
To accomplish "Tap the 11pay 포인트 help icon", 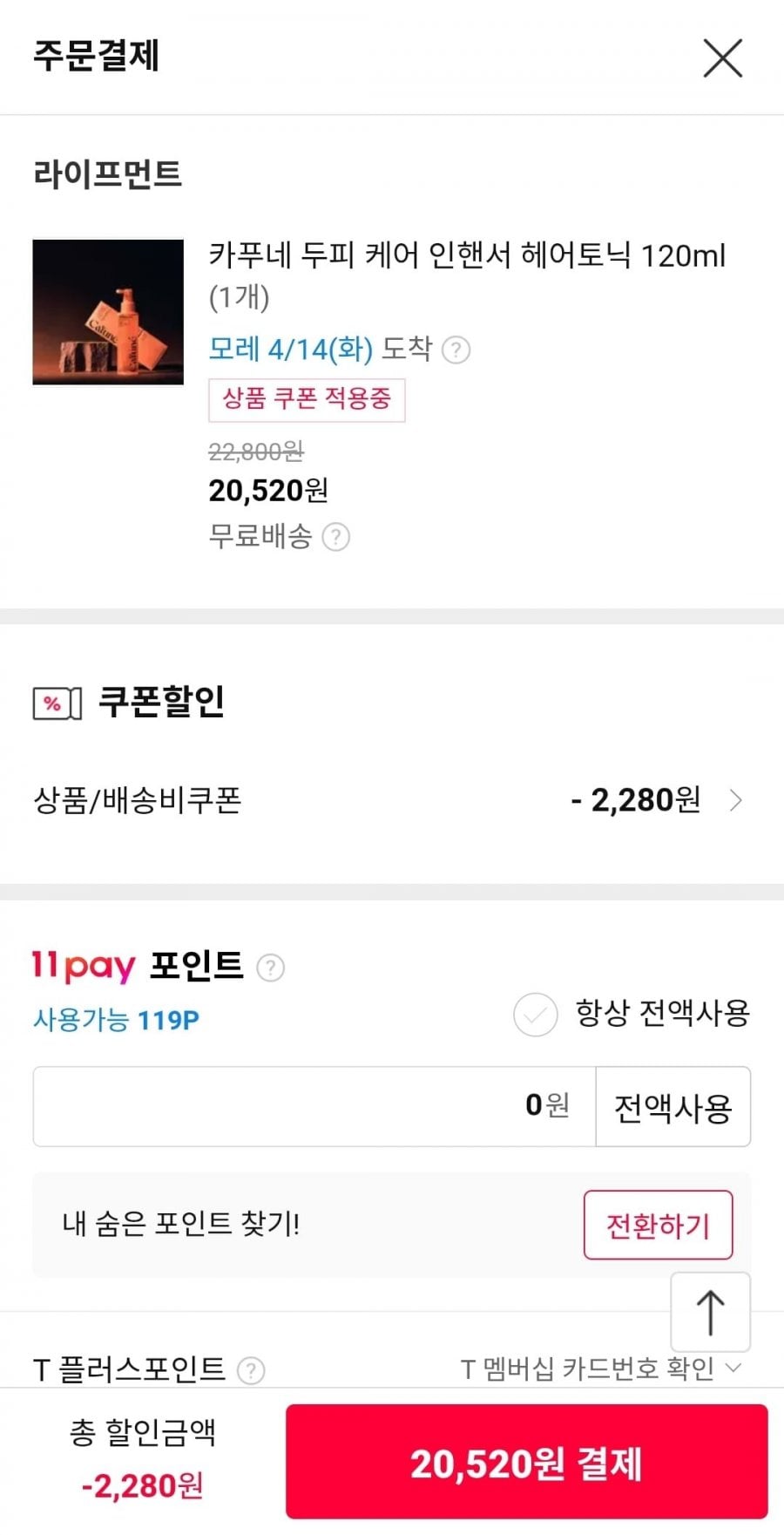I will point(270,968).
